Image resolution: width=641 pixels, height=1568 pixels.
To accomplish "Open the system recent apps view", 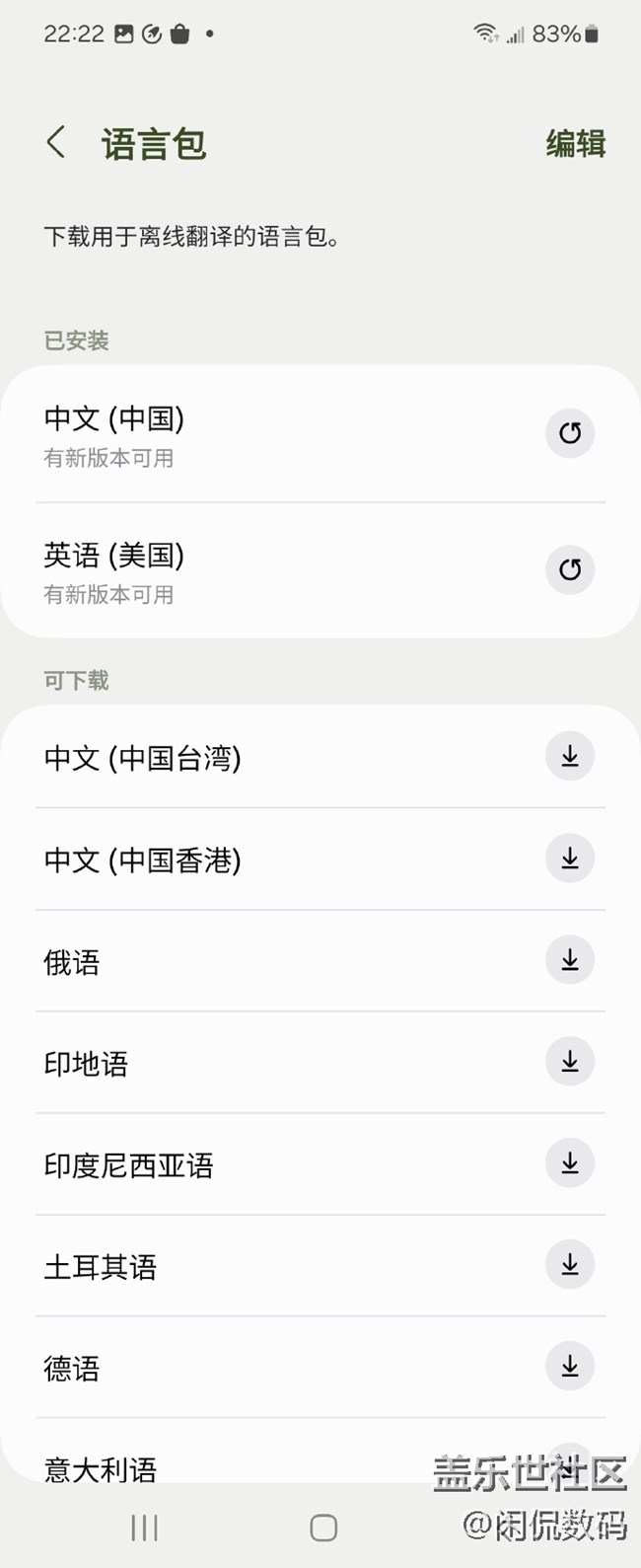I will [x=144, y=1529].
